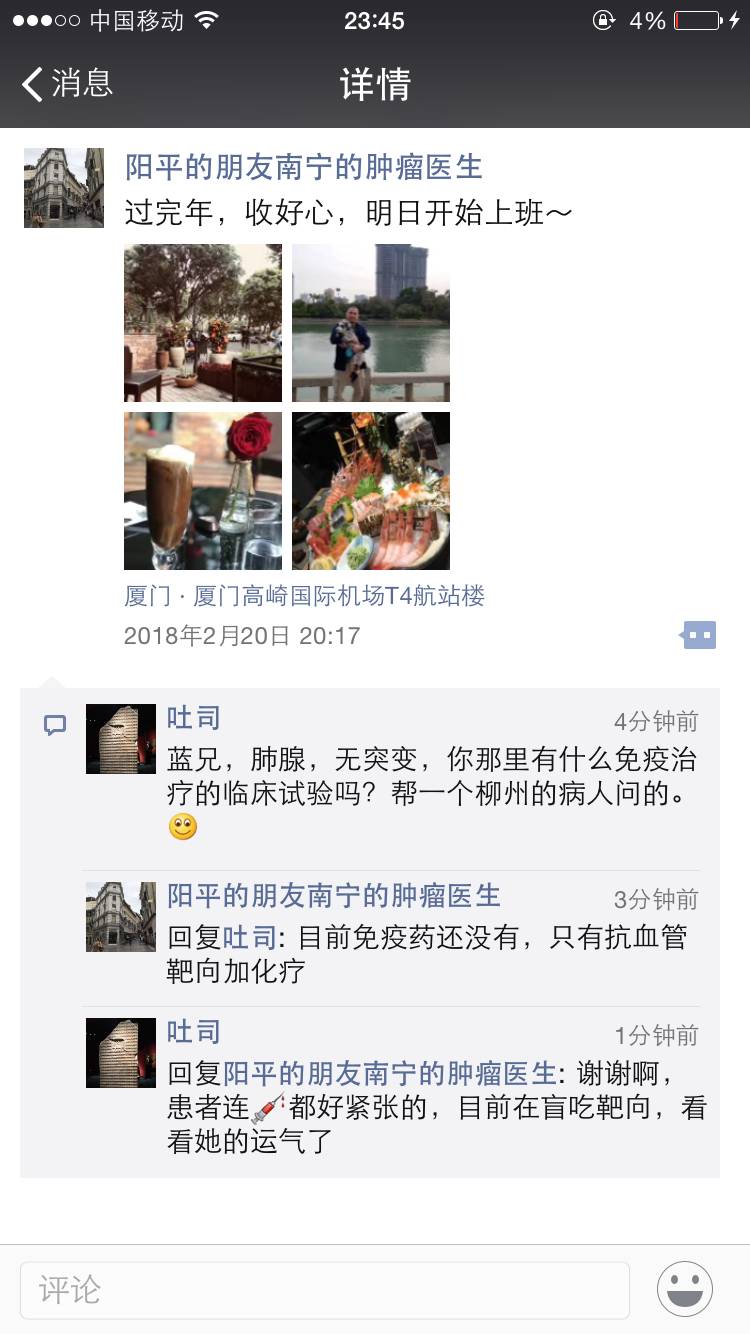
Task: Open profile name 阳平的朋友南宁的肿瘤医生 on the post
Action: pos(303,167)
